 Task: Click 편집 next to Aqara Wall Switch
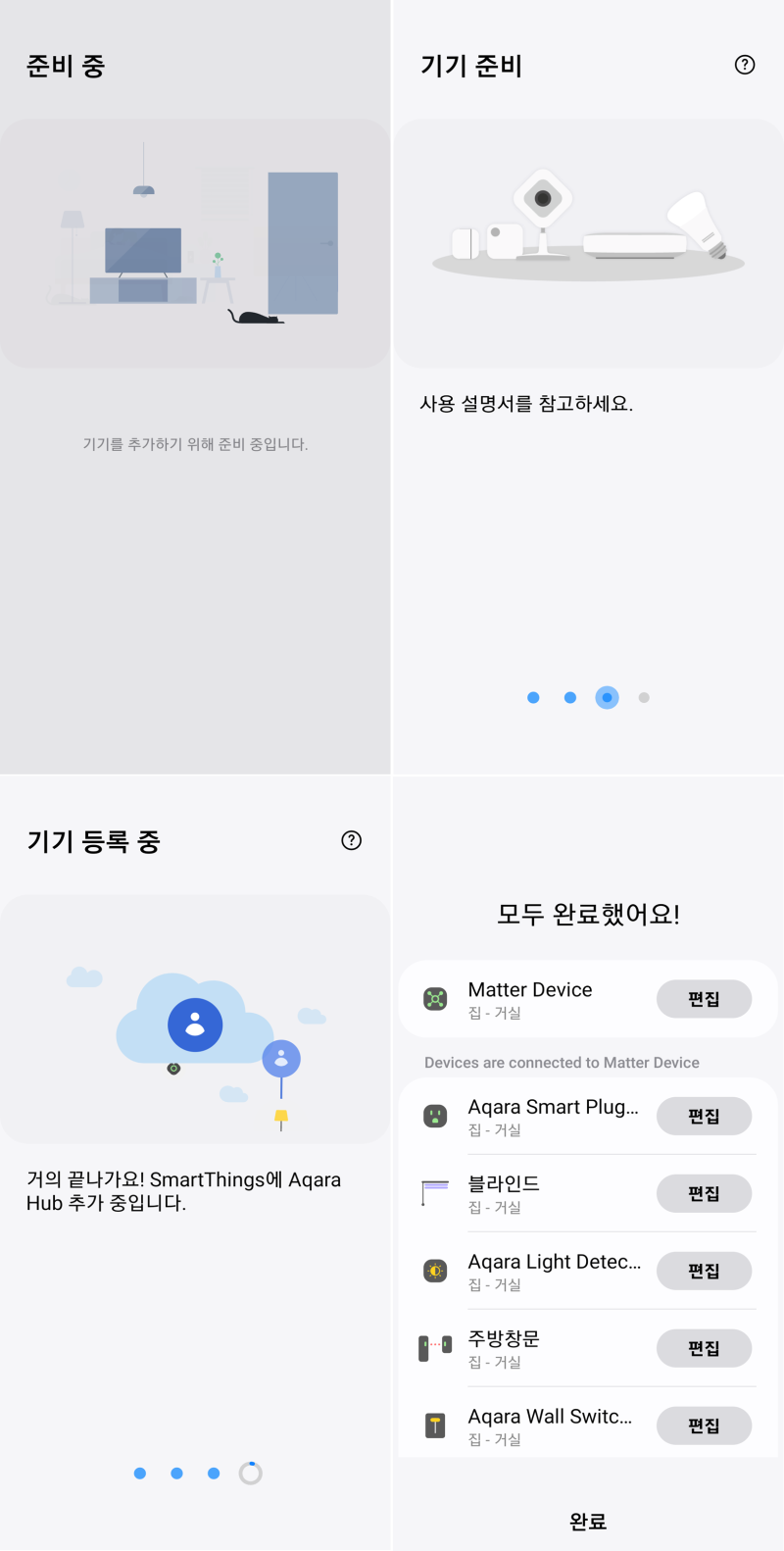[x=704, y=1426]
